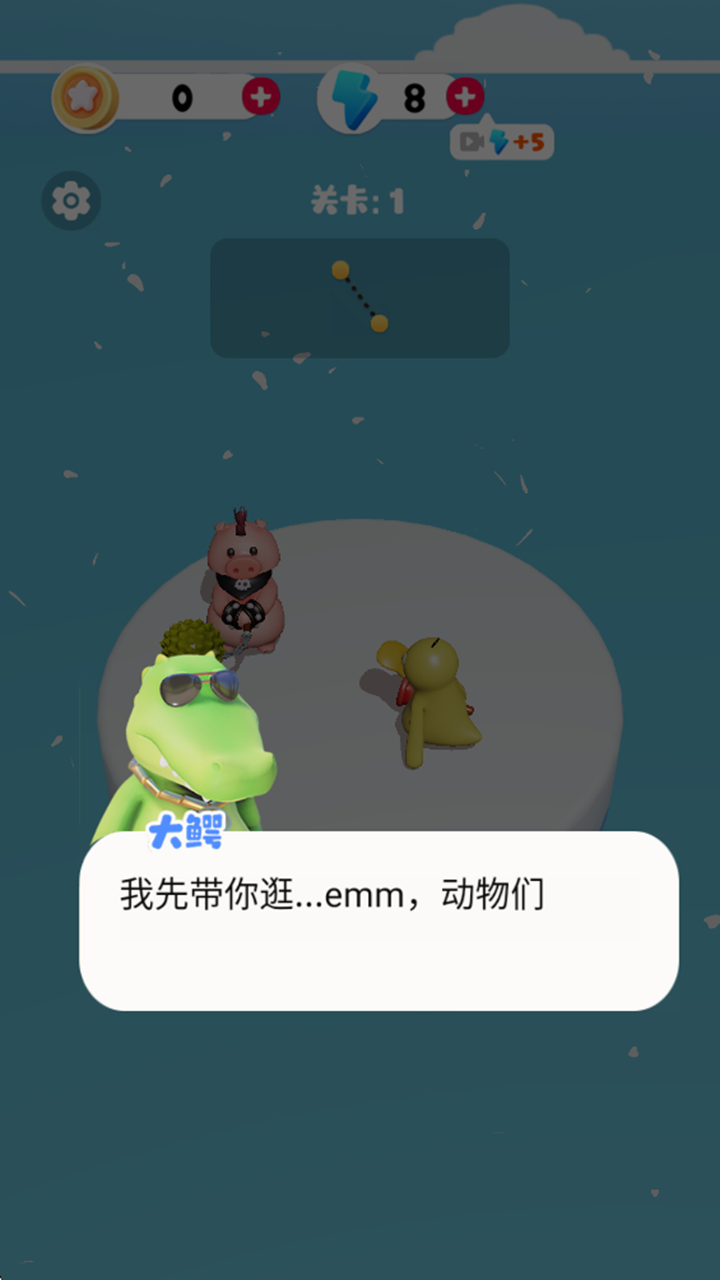Tap the lightning icon on the +5 reward badge
Screen dimensions: 720x1280
pyautogui.click(x=497, y=143)
